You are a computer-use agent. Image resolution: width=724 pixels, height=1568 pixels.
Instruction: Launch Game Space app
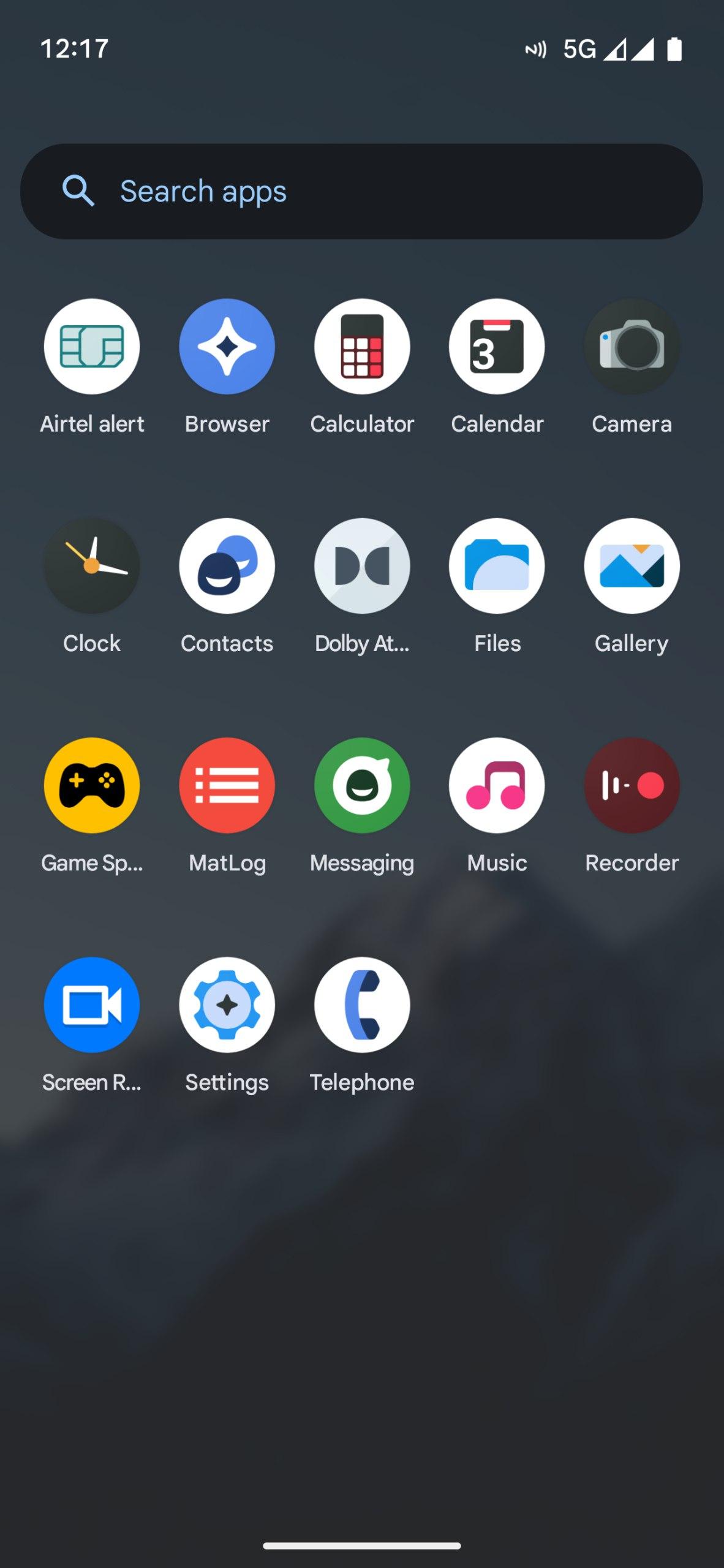click(x=92, y=785)
